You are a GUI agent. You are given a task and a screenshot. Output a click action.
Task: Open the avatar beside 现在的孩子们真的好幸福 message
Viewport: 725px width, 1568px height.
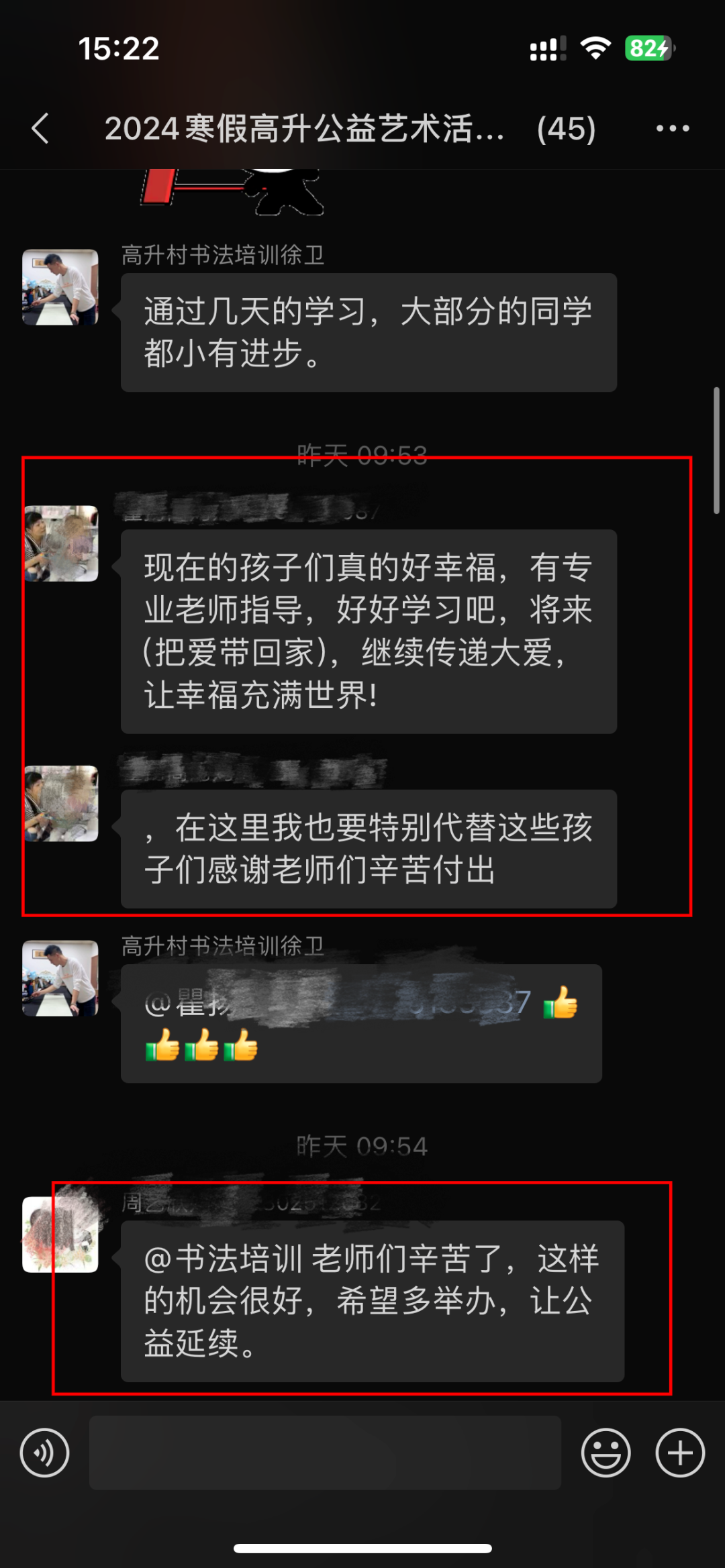[60, 543]
